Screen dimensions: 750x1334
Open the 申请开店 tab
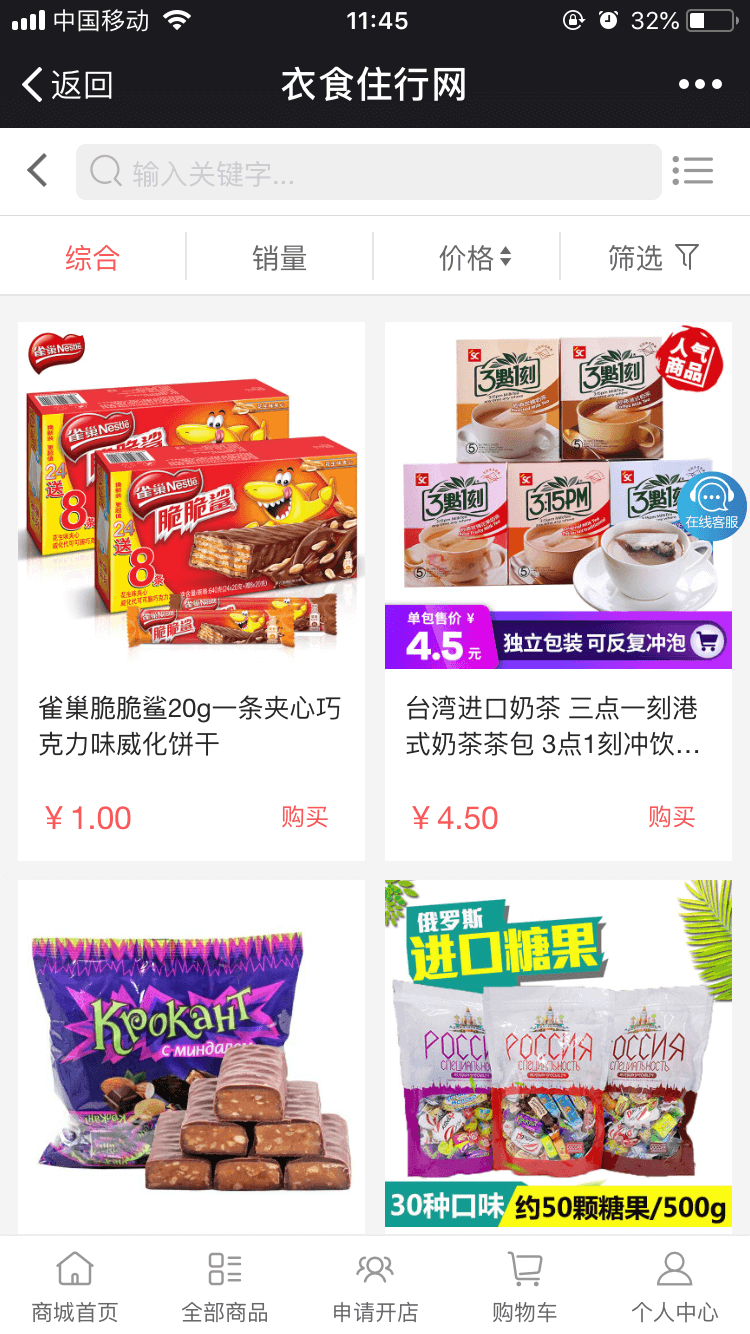pyautogui.click(x=375, y=1286)
